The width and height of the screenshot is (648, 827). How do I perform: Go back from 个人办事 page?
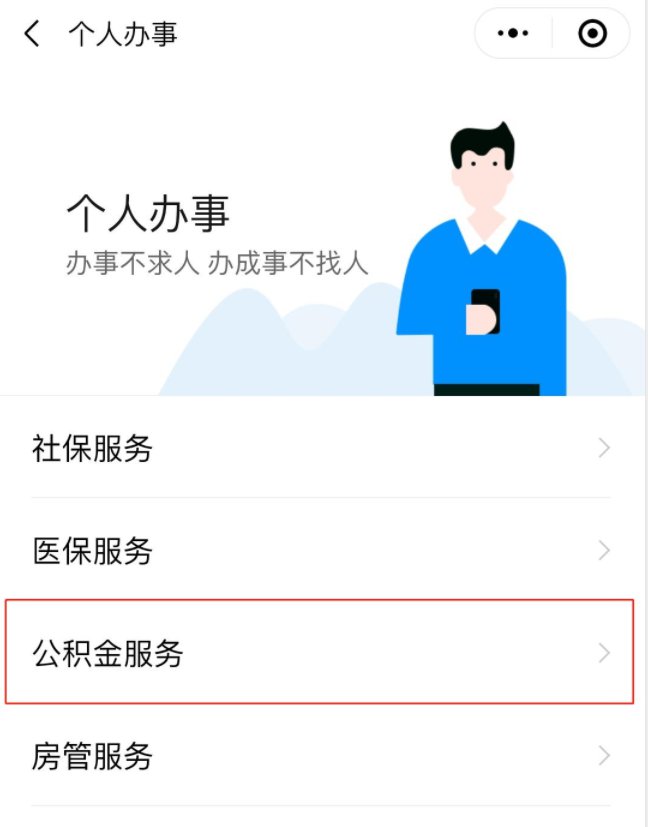pos(32,34)
